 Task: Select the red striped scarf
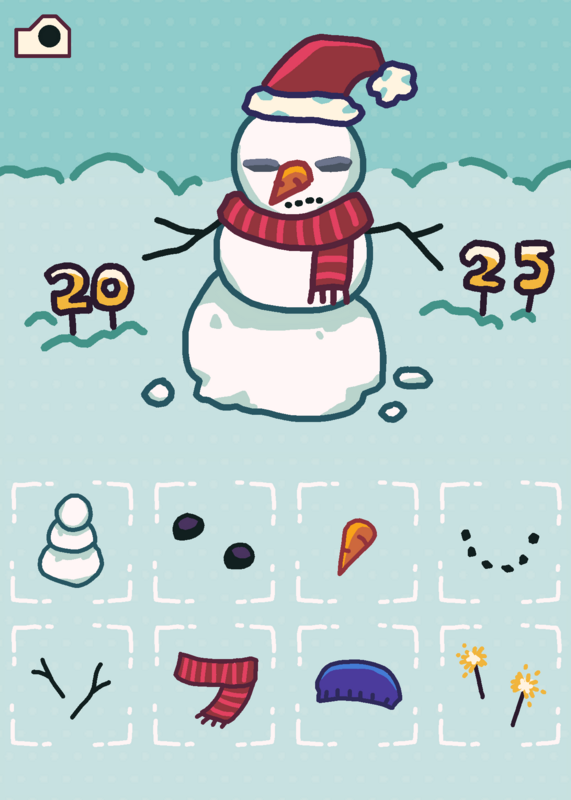[x=214, y=685]
